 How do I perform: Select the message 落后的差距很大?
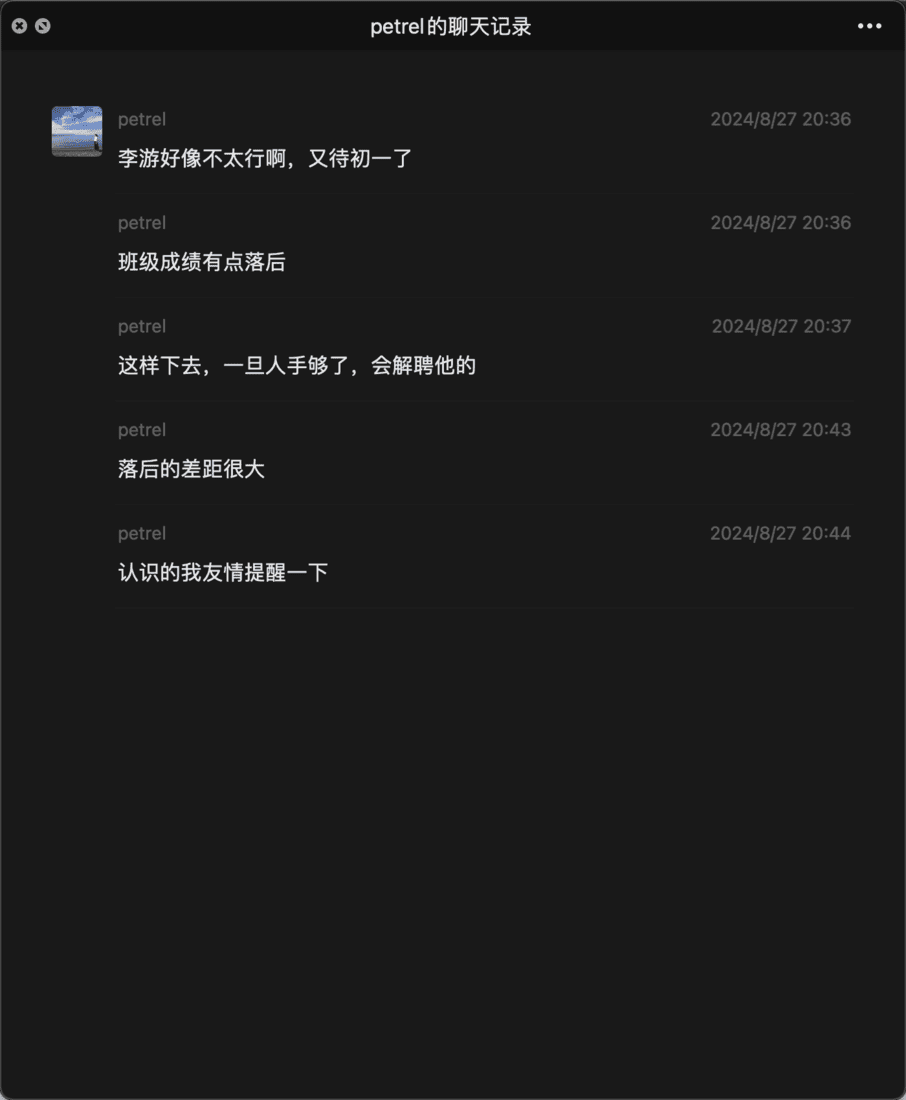coord(191,469)
